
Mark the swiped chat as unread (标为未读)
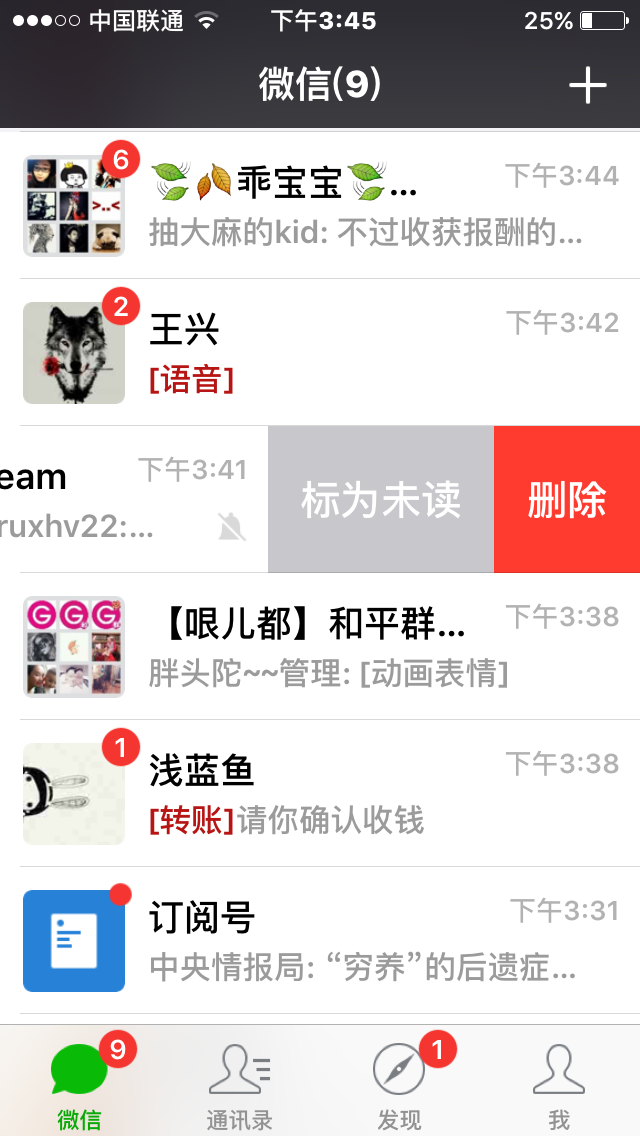[381, 500]
